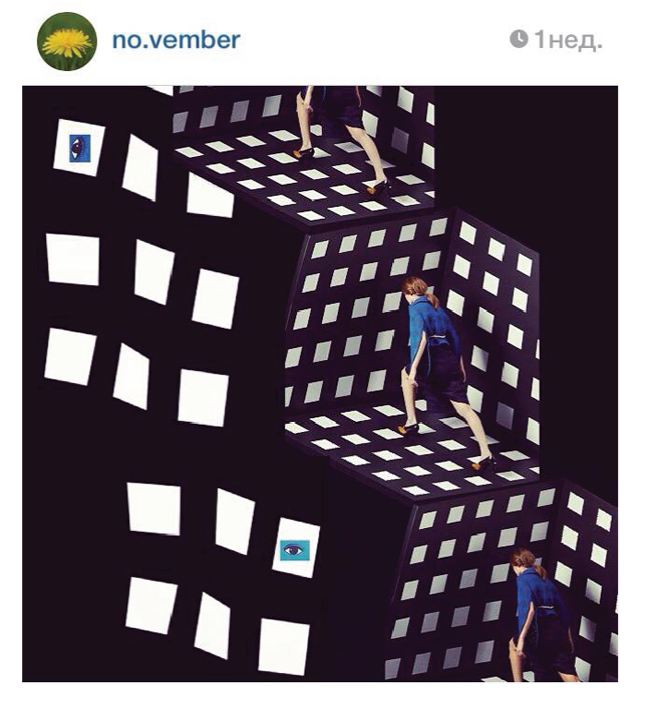Tap the no.vember username link
Viewport: 656px width, 721px height.
pyautogui.click(x=176, y=40)
